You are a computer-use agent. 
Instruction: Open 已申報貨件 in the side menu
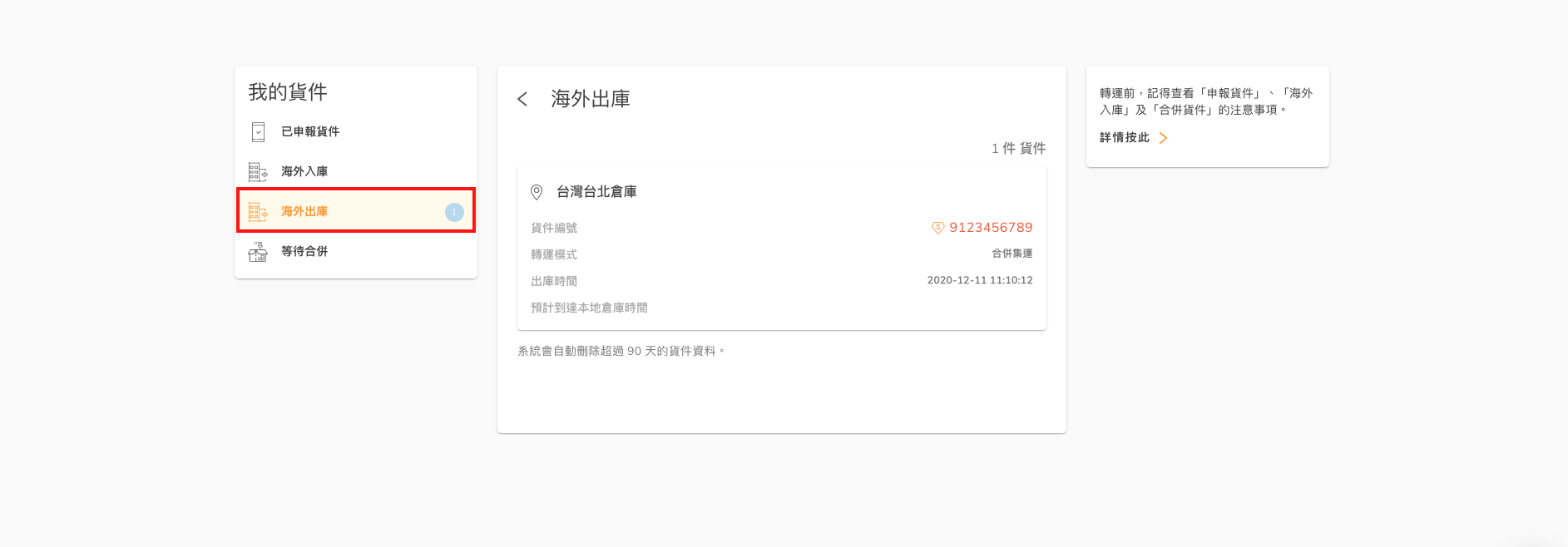(x=309, y=131)
